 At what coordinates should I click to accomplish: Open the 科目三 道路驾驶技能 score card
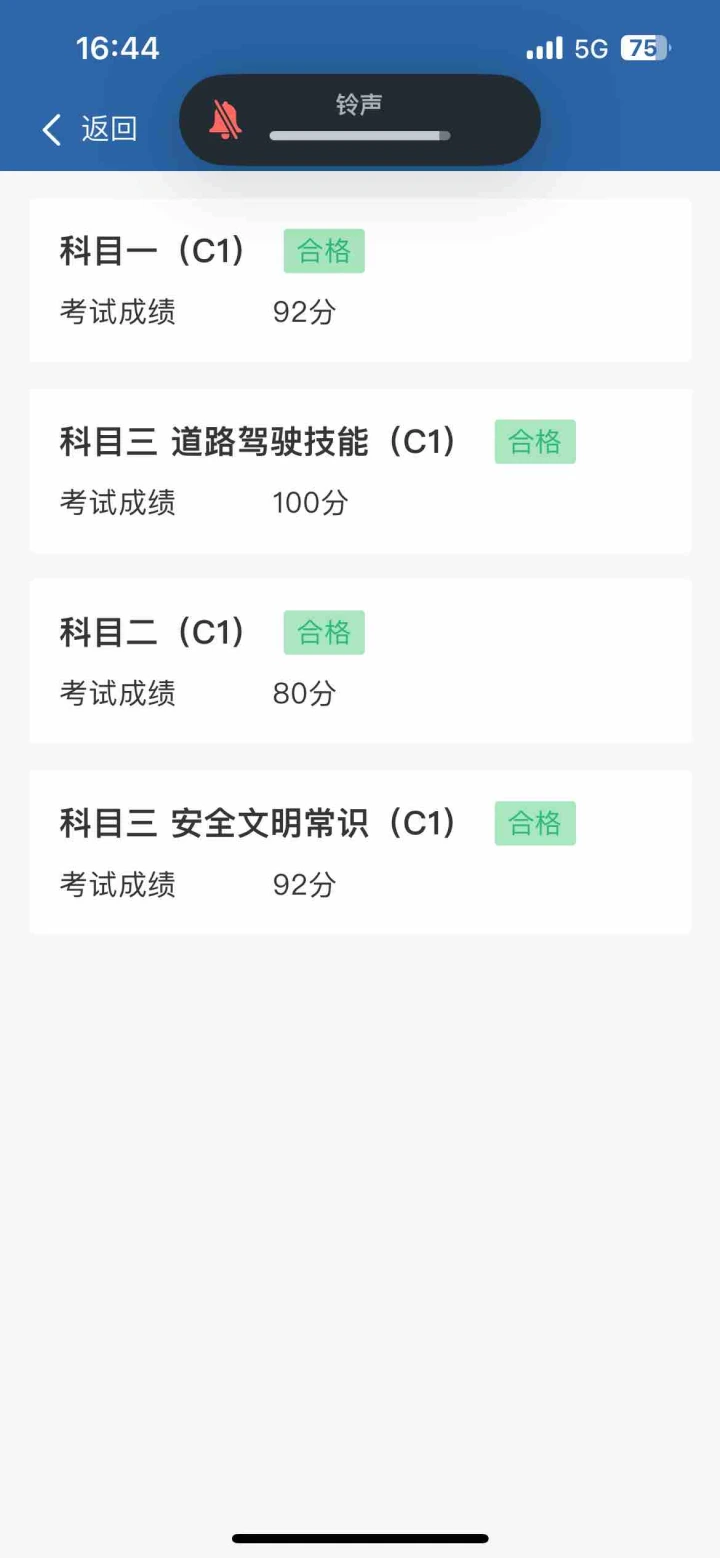(x=360, y=471)
